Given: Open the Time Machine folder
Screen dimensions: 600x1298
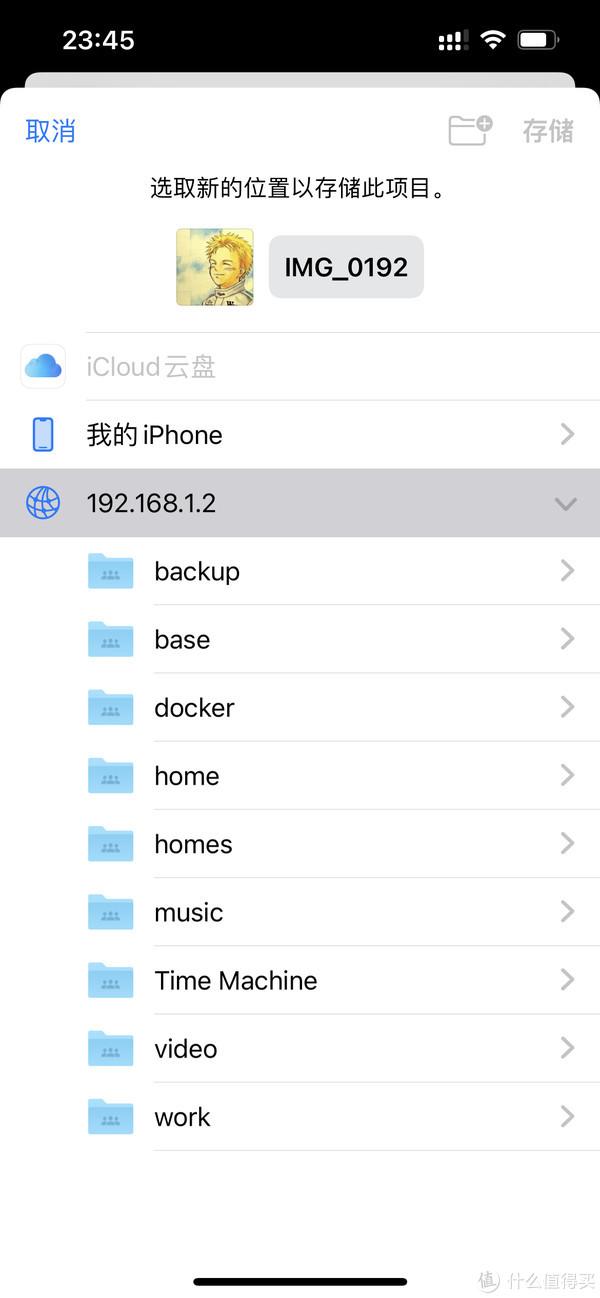Looking at the screenshot, I should coord(300,980).
